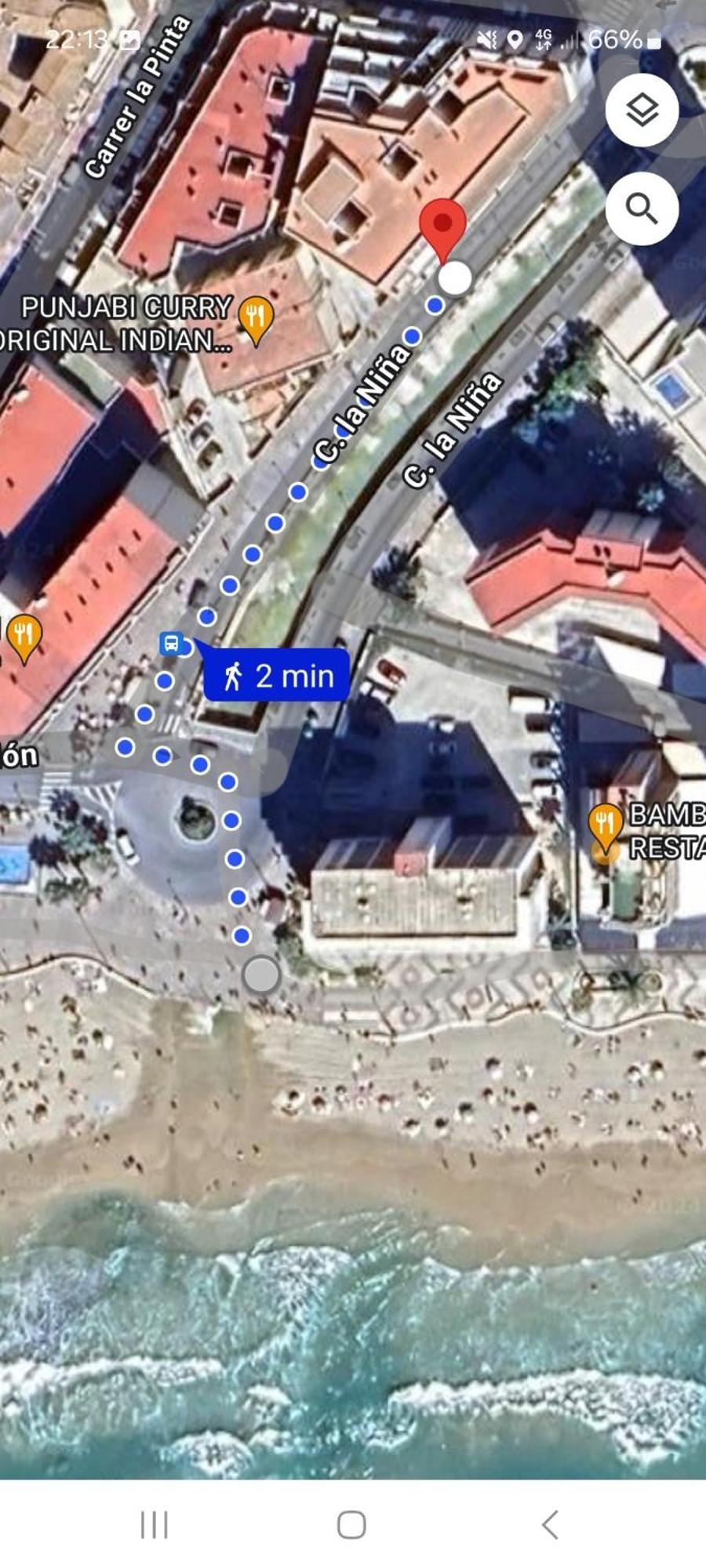Open recent apps from navigation bar
This screenshot has width=706, height=1568.
tap(154, 1525)
